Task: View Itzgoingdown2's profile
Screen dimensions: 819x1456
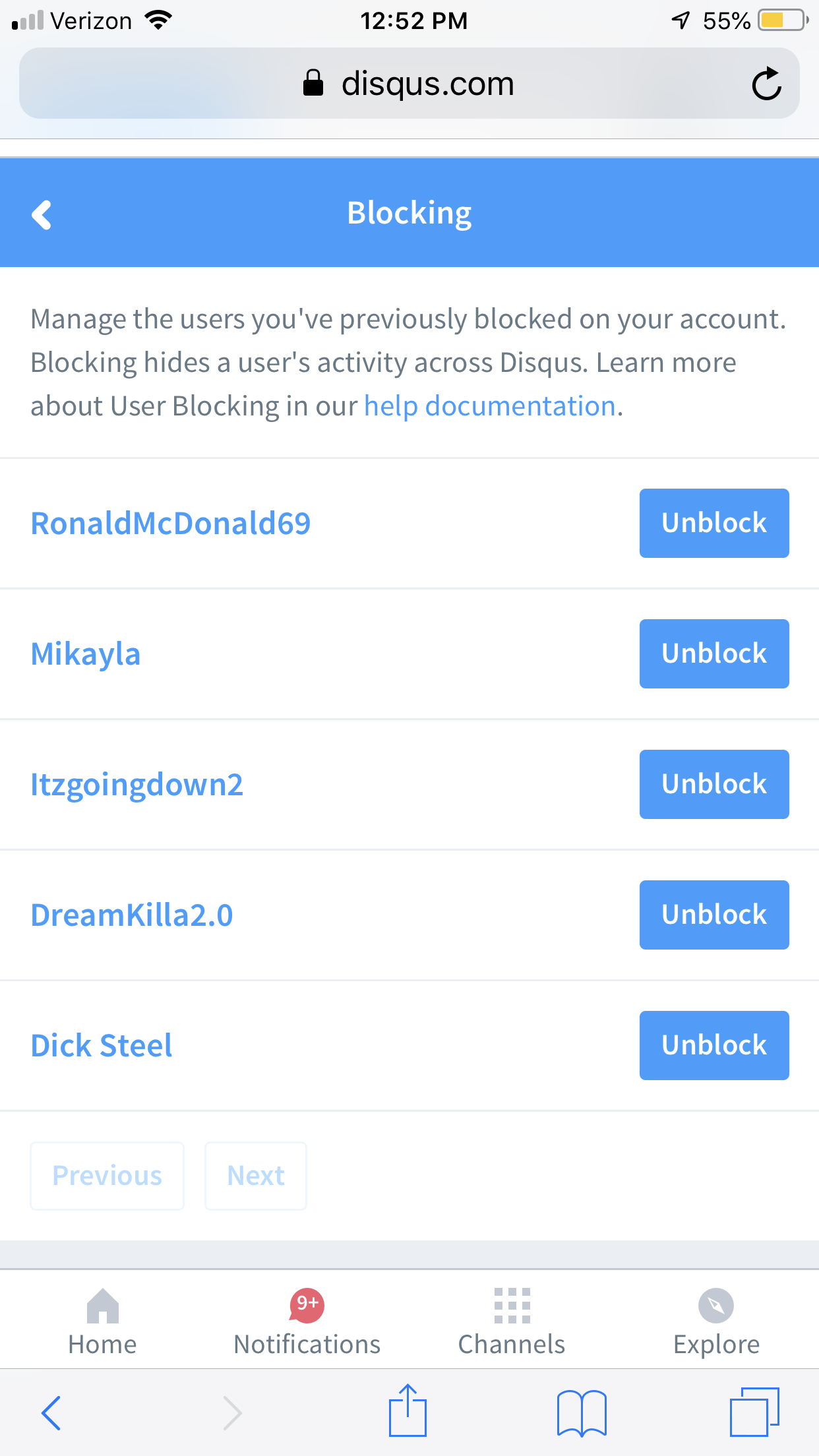Action: 137,785
